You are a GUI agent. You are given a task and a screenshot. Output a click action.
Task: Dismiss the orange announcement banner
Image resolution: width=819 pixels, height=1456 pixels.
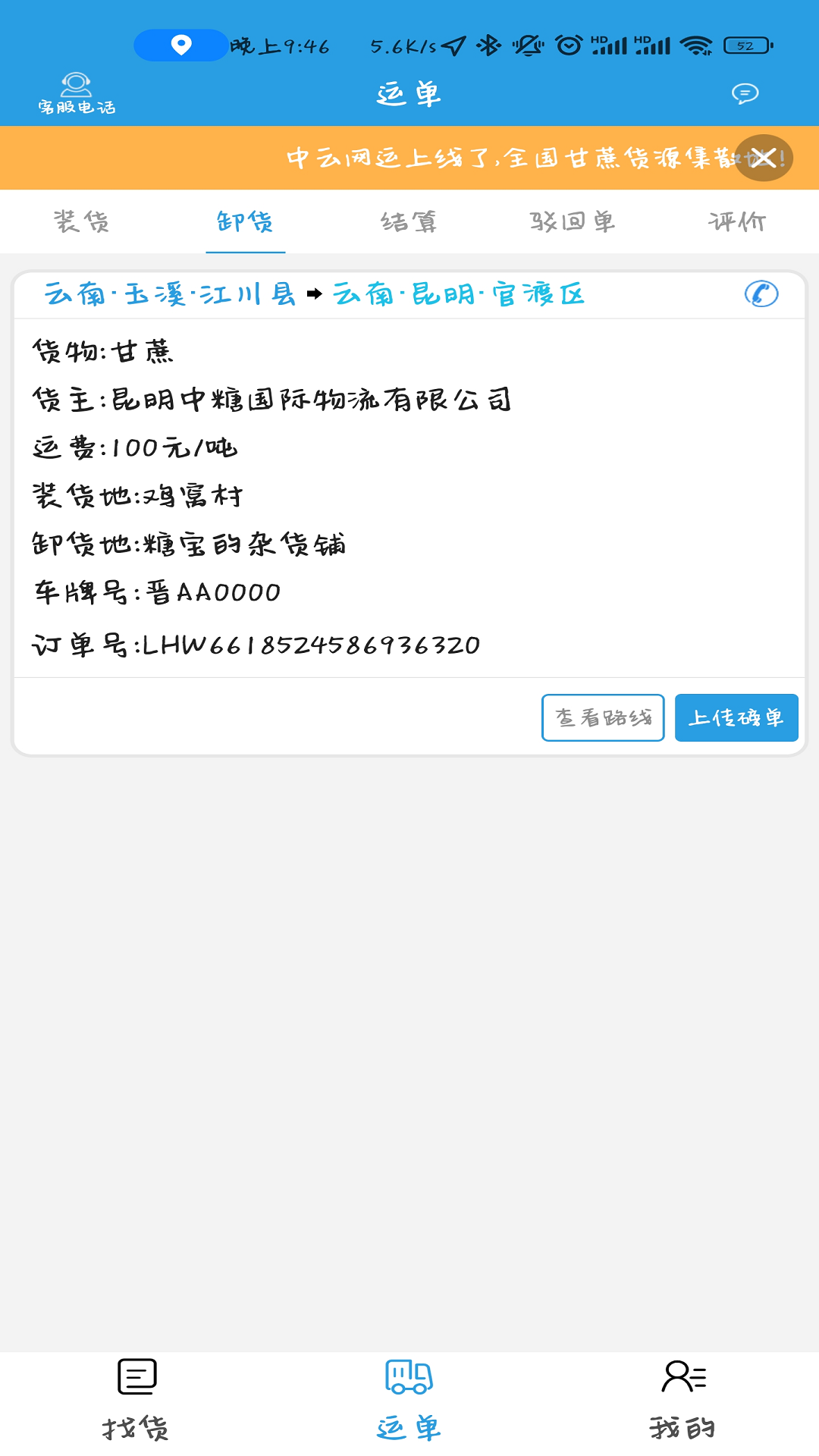click(x=763, y=158)
